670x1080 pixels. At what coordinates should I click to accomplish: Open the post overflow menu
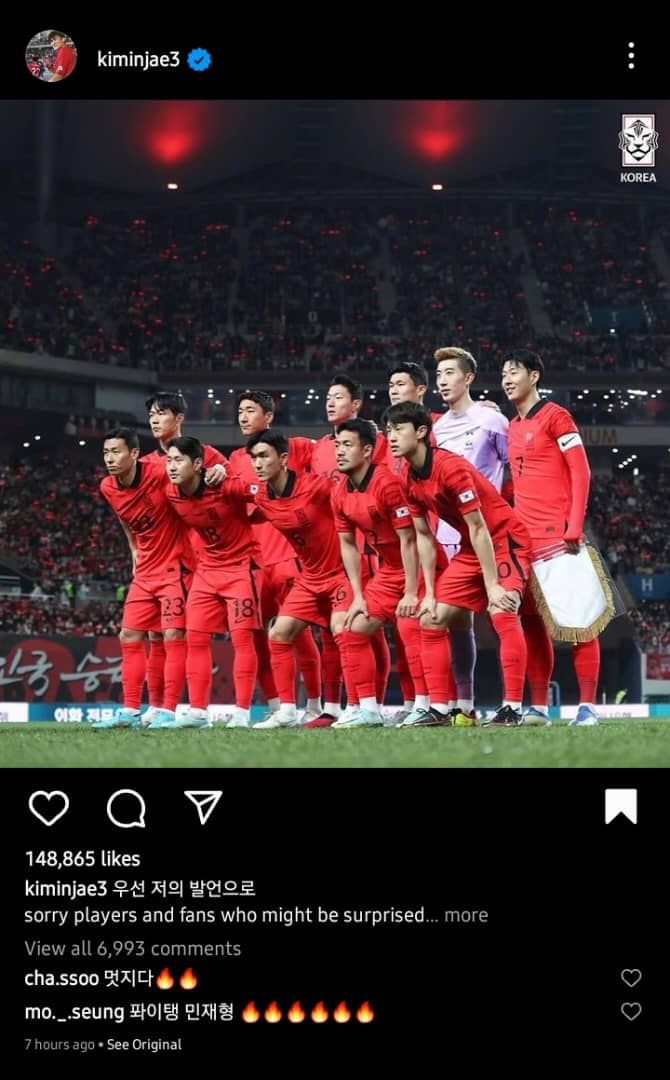click(x=631, y=56)
